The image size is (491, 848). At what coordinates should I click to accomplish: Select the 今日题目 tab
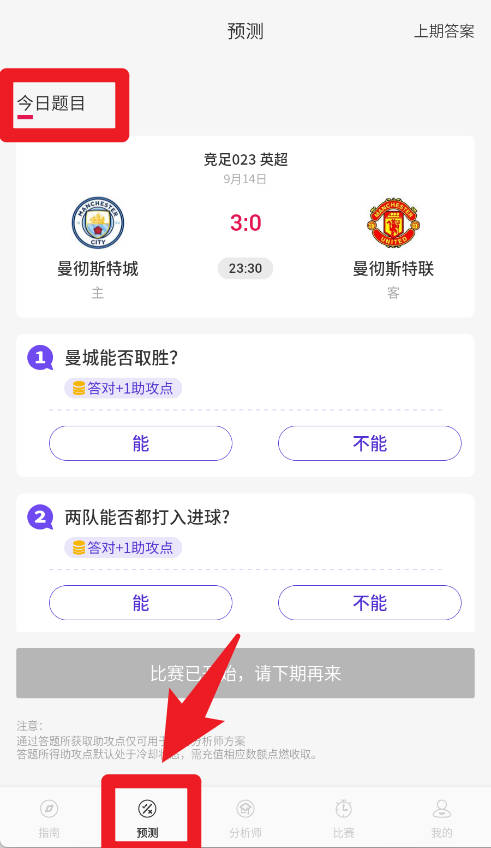coord(51,103)
